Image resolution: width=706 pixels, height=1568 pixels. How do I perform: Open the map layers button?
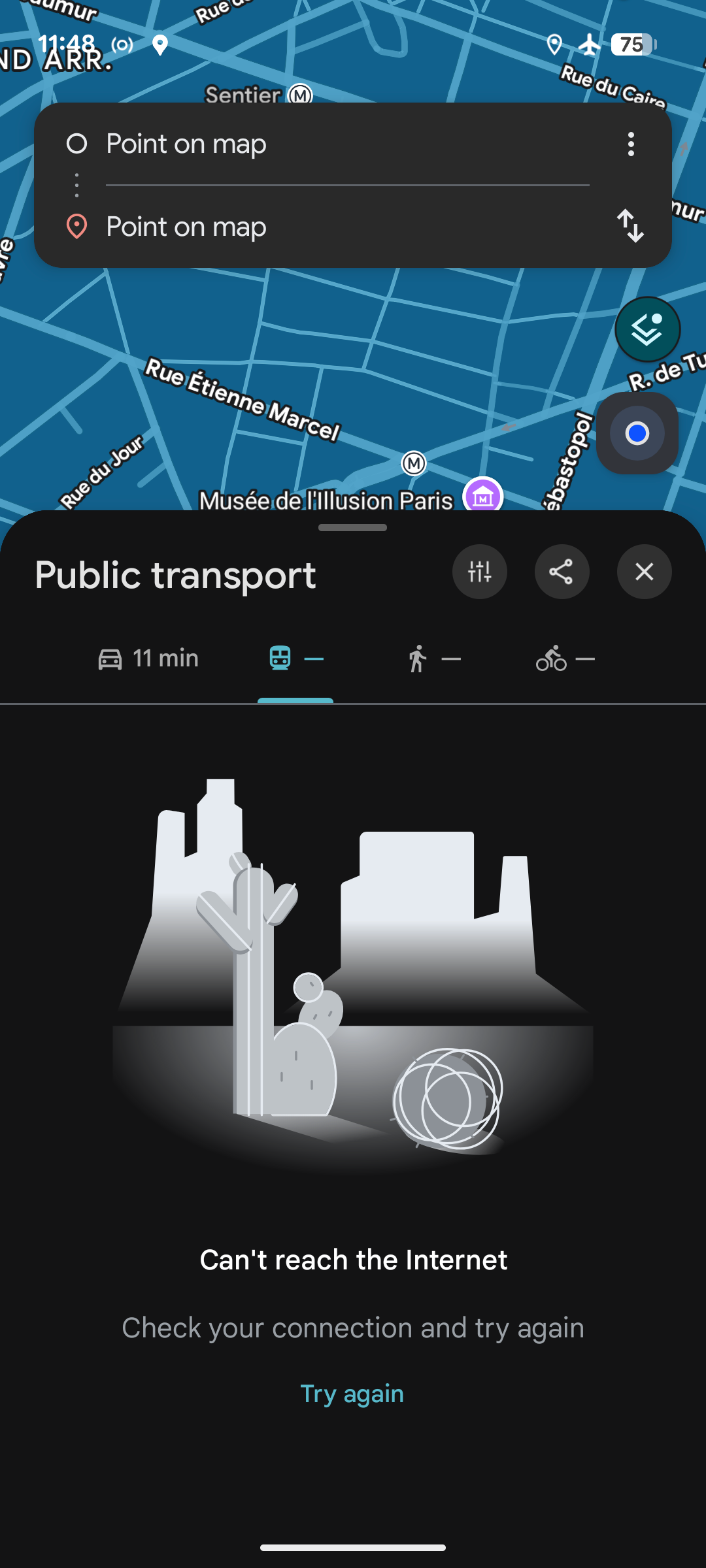click(647, 329)
